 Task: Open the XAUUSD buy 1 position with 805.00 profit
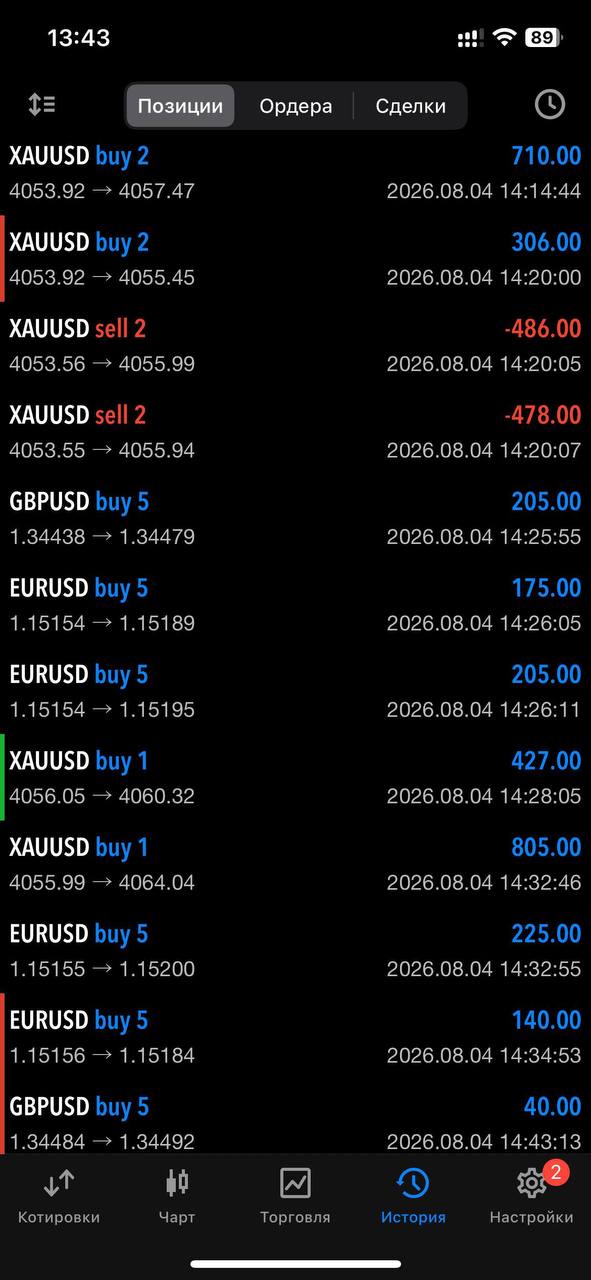295,864
